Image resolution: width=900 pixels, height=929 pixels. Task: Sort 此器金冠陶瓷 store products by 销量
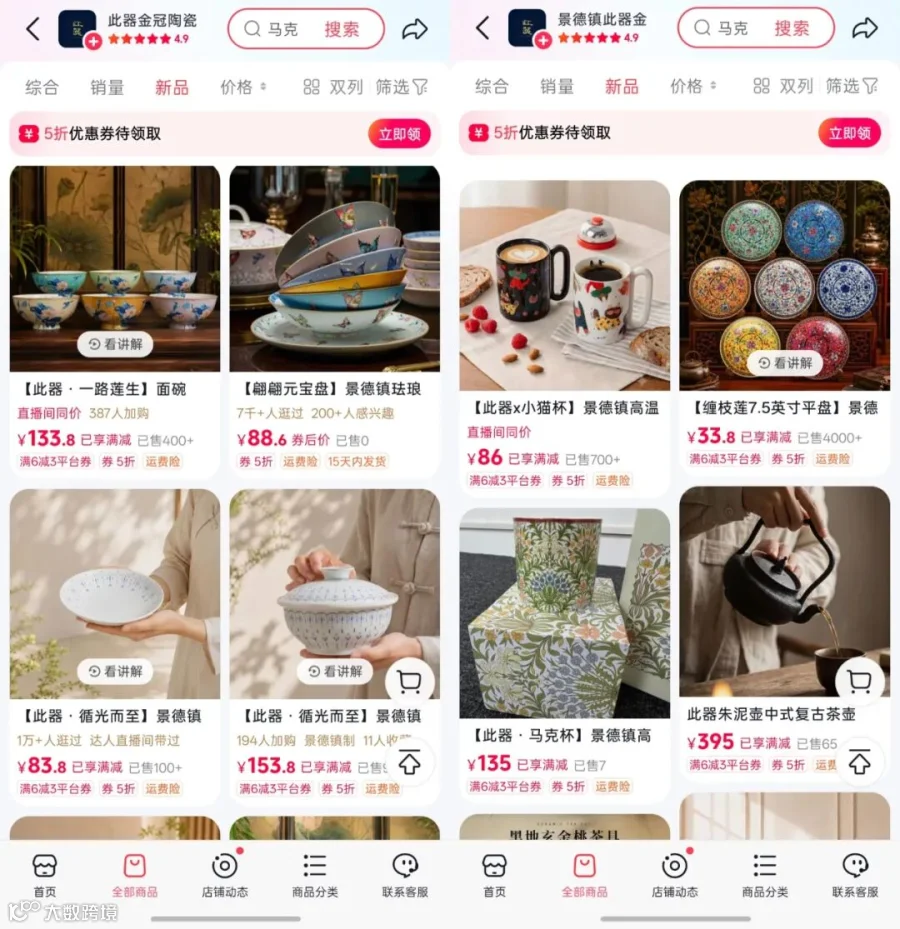[x=107, y=88]
